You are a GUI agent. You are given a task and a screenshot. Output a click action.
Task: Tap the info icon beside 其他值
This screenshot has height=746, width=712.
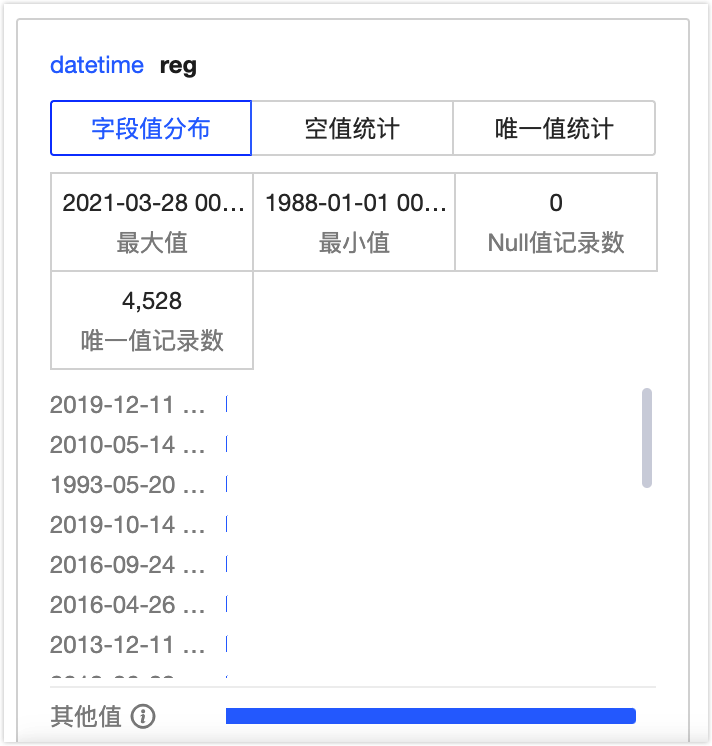[x=143, y=716]
